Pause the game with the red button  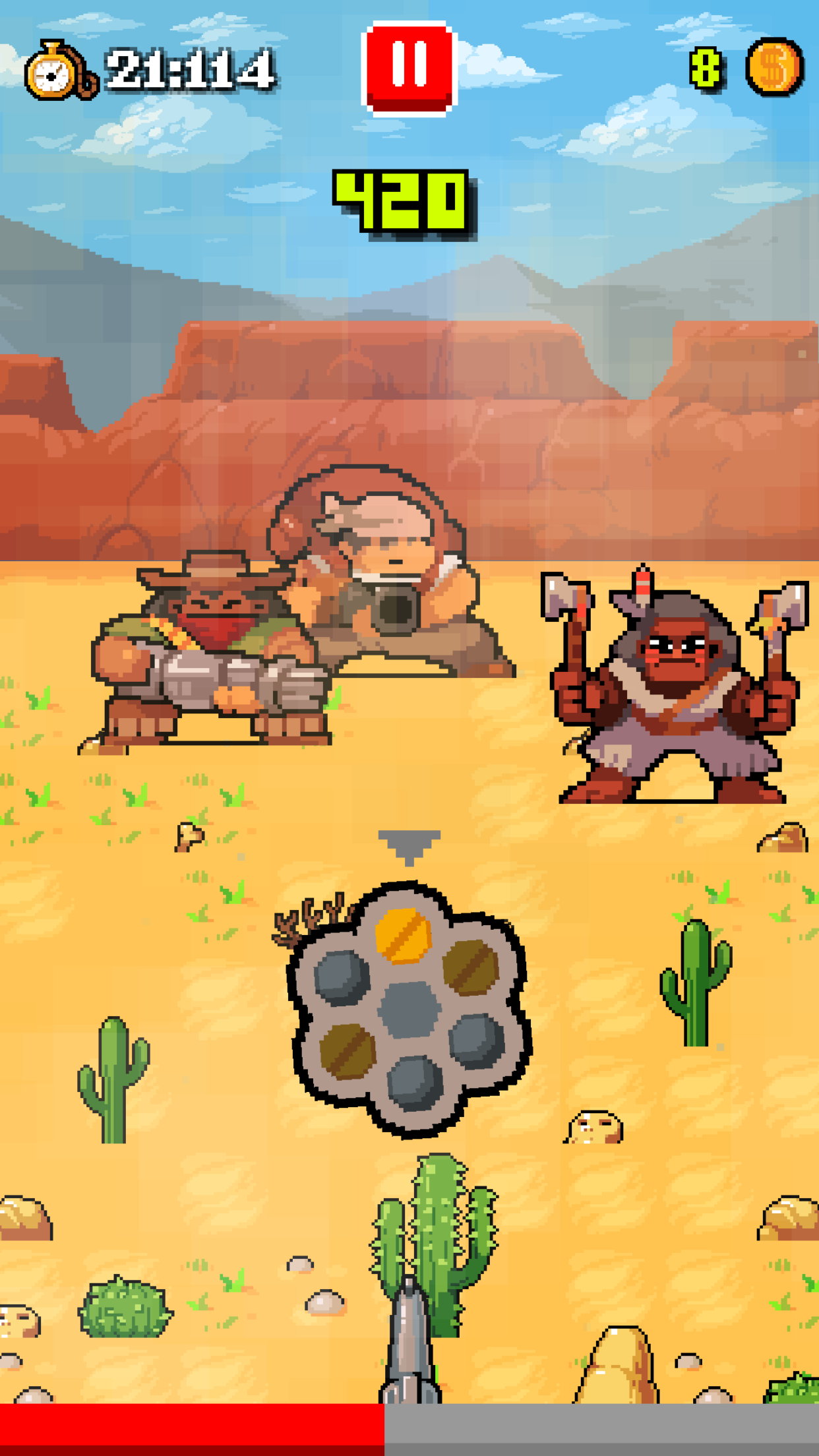pyautogui.click(x=409, y=67)
